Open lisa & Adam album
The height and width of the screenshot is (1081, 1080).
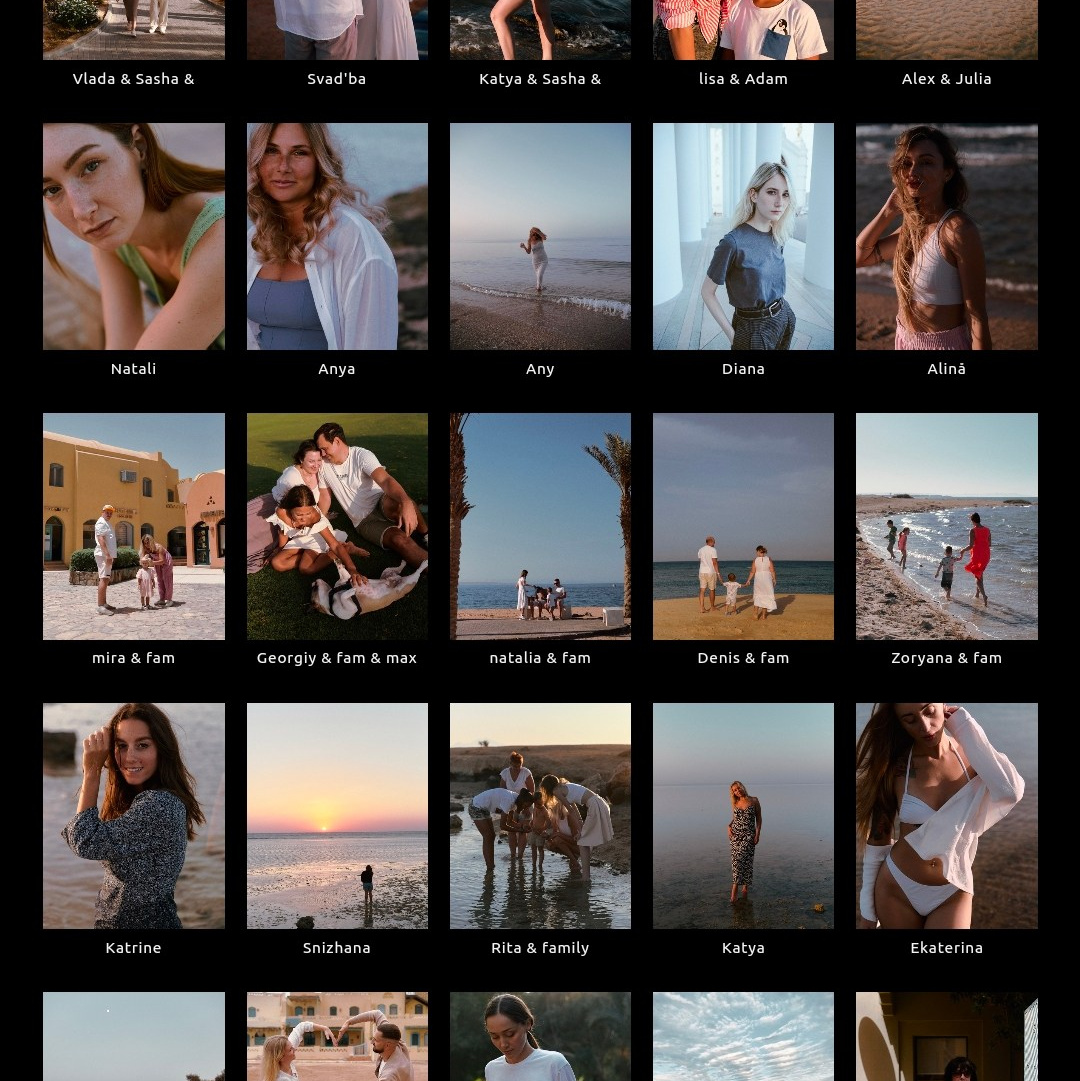[x=743, y=30]
